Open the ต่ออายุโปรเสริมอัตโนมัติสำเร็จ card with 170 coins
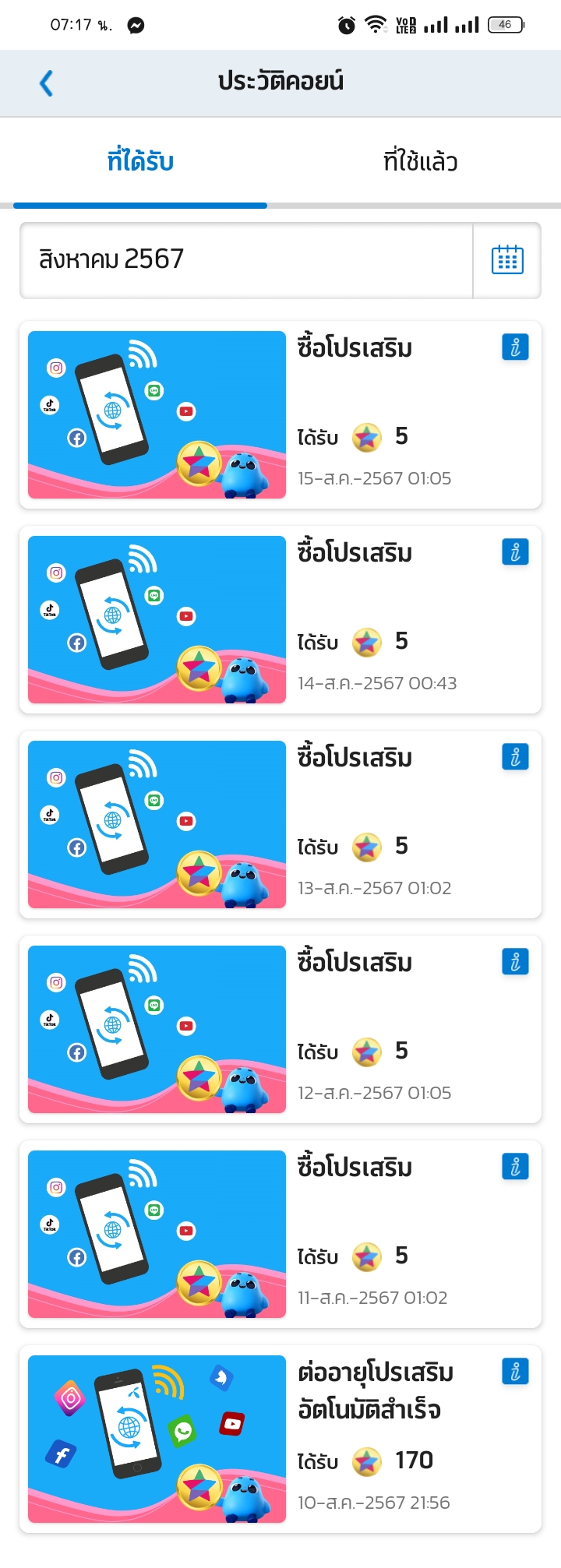Screen dimensions: 561x1568 pyautogui.click(x=280, y=1439)
